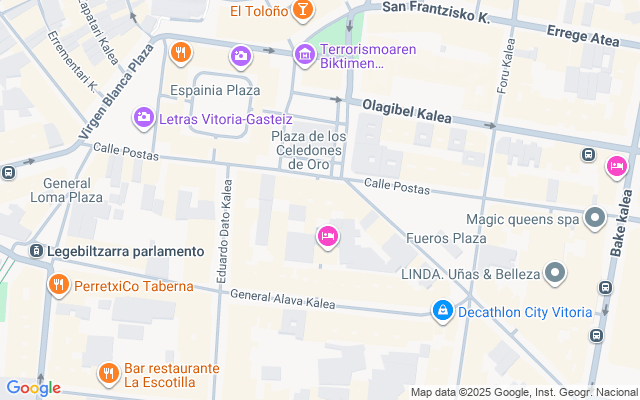Tap Letras Vitoria-Gasteiz photo spot marker
The height and width of the screenshot is (400, 640).
click(x=145, y=119)
